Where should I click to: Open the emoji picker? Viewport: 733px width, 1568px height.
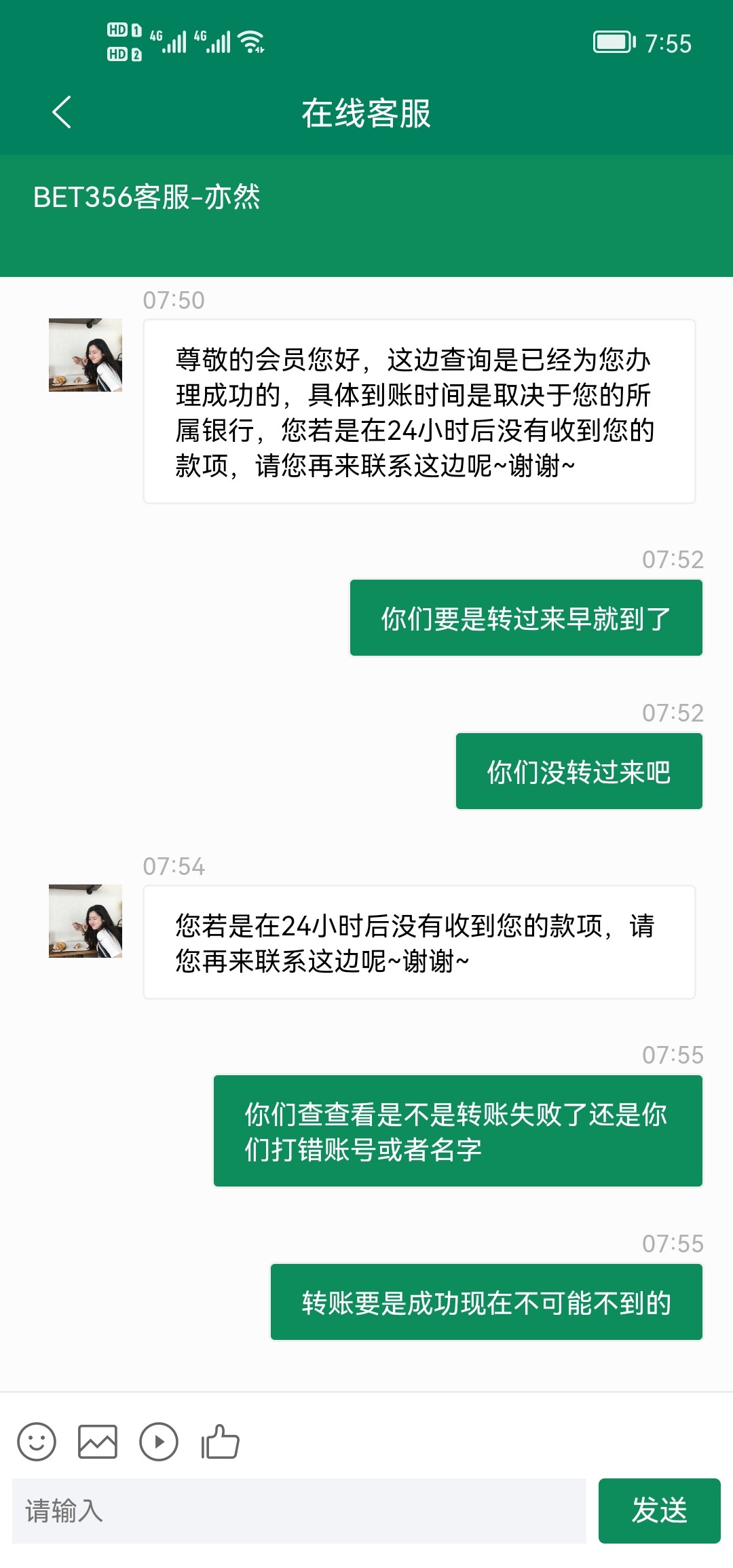(x=37, y=1441)
